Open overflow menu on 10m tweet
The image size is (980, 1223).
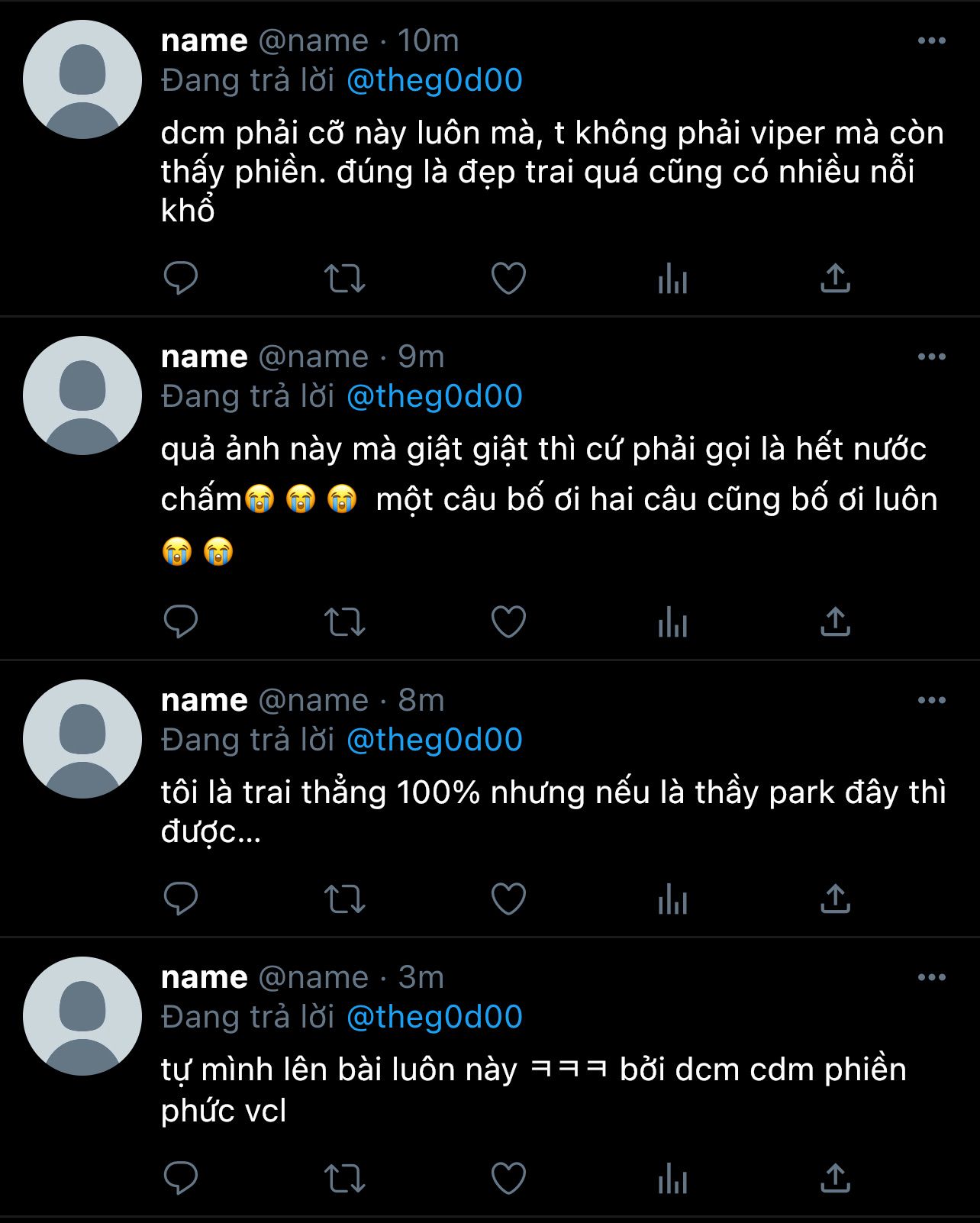(x=931, y=41)
